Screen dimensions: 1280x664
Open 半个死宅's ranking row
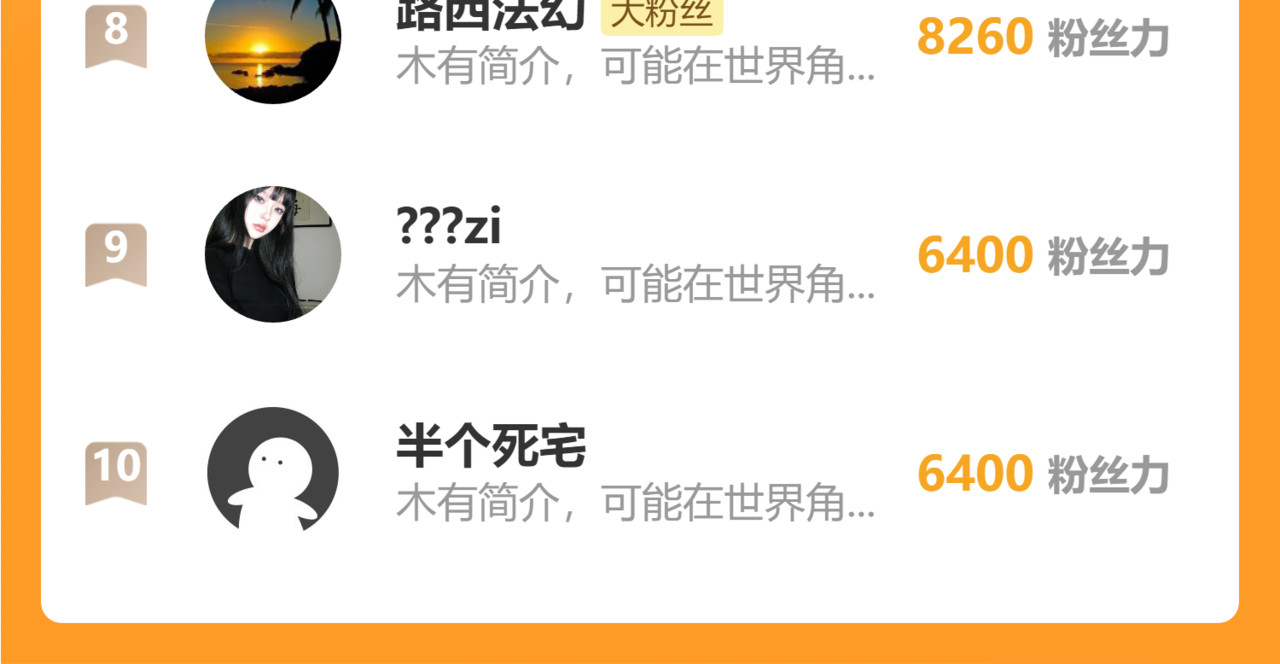[x=640, y=472]
